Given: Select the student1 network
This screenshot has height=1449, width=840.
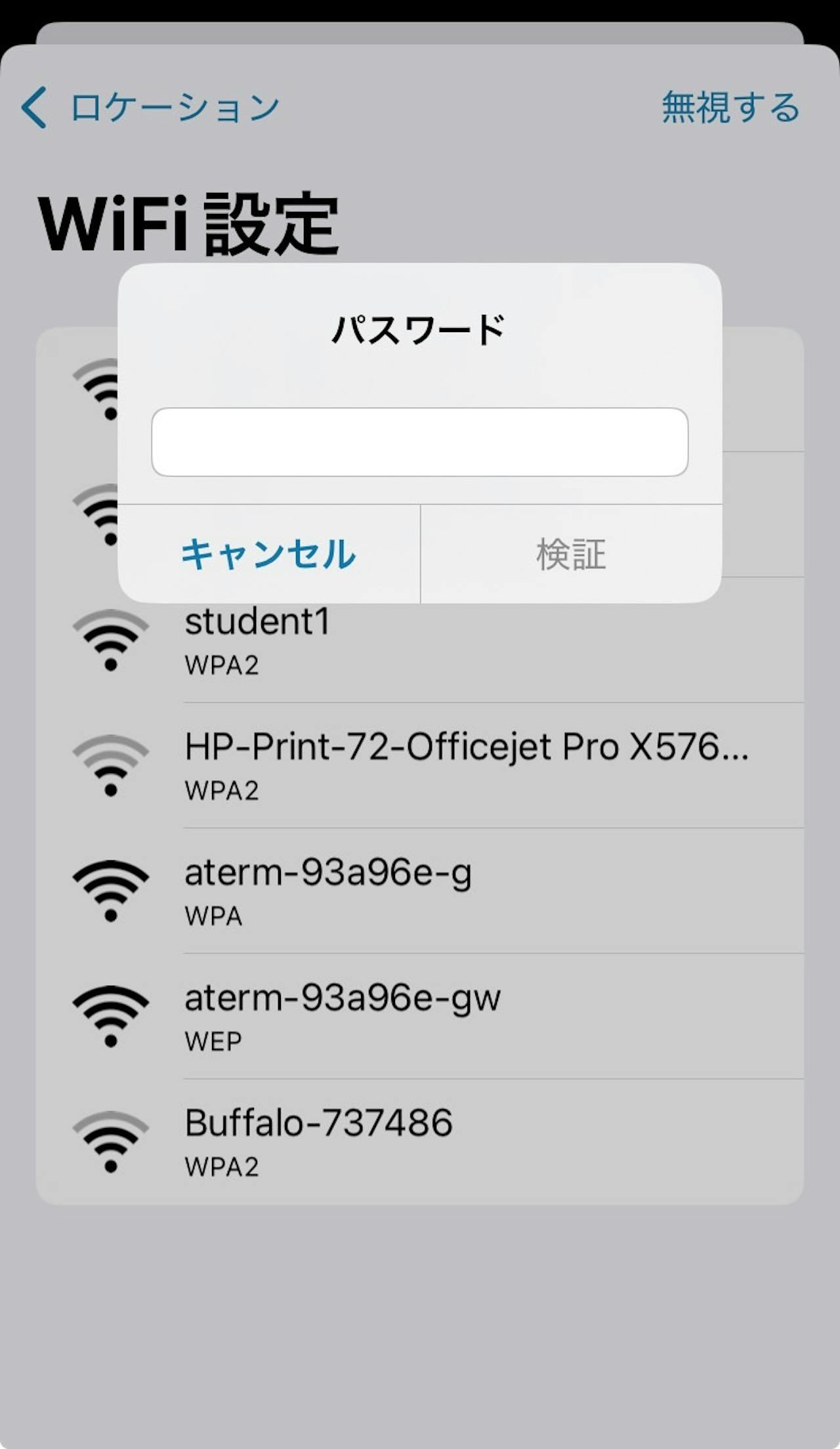Looking at the screenshot, I should 420,640.
